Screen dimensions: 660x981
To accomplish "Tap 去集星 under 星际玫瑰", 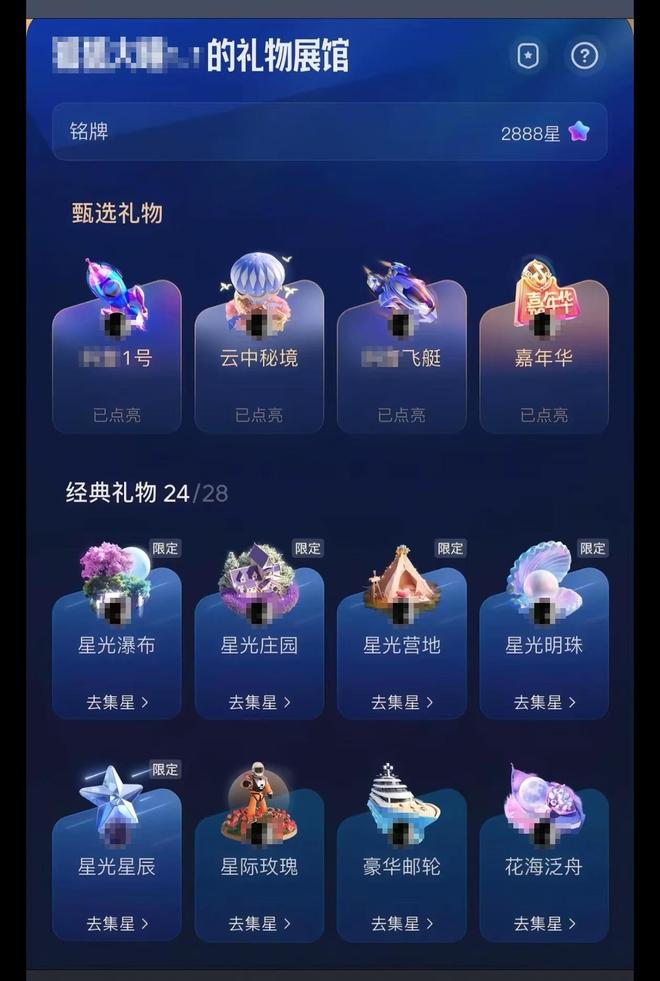I will click(x=259, y=923).
